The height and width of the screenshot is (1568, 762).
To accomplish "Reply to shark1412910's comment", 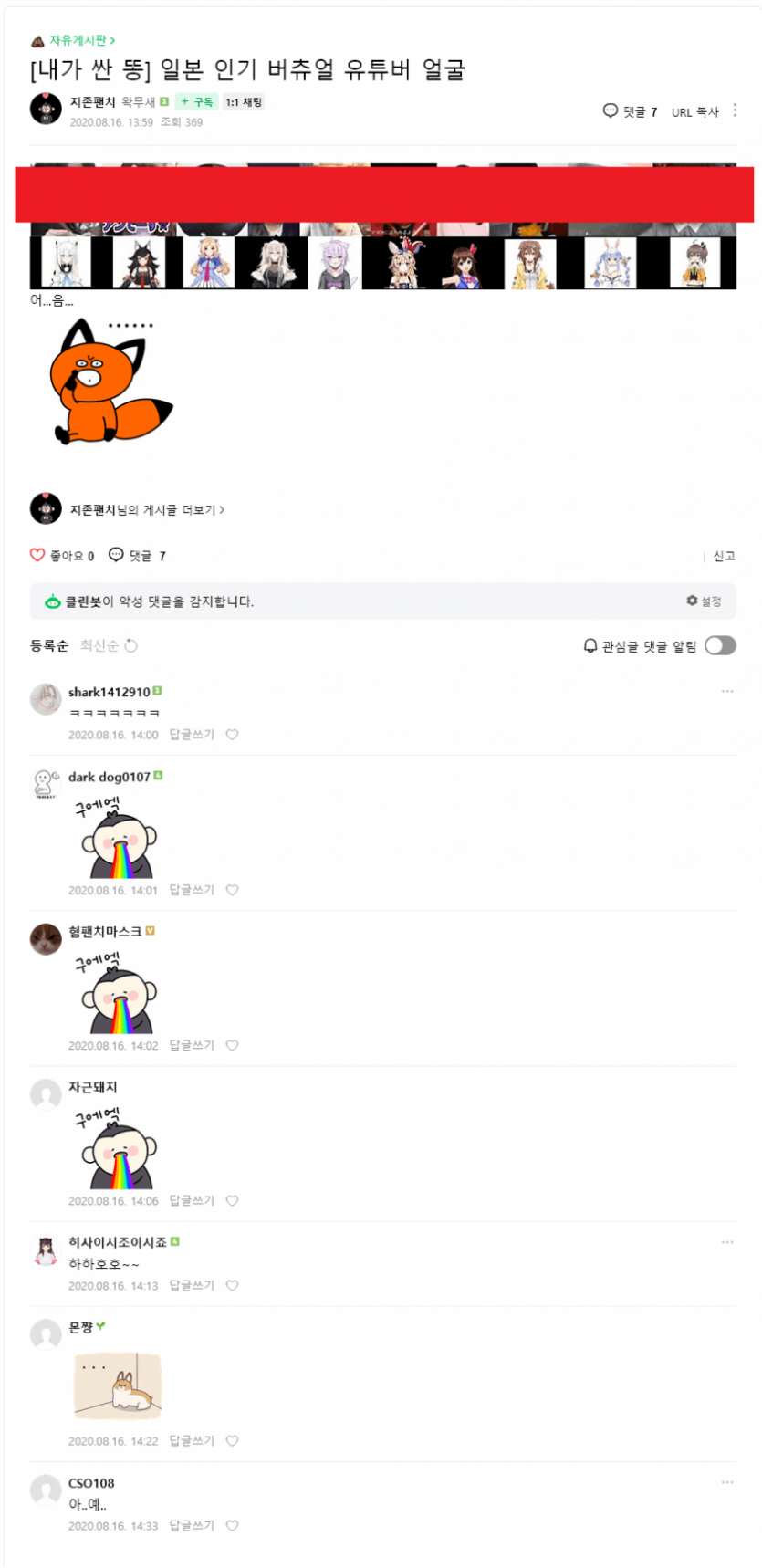I will (192, 735).
